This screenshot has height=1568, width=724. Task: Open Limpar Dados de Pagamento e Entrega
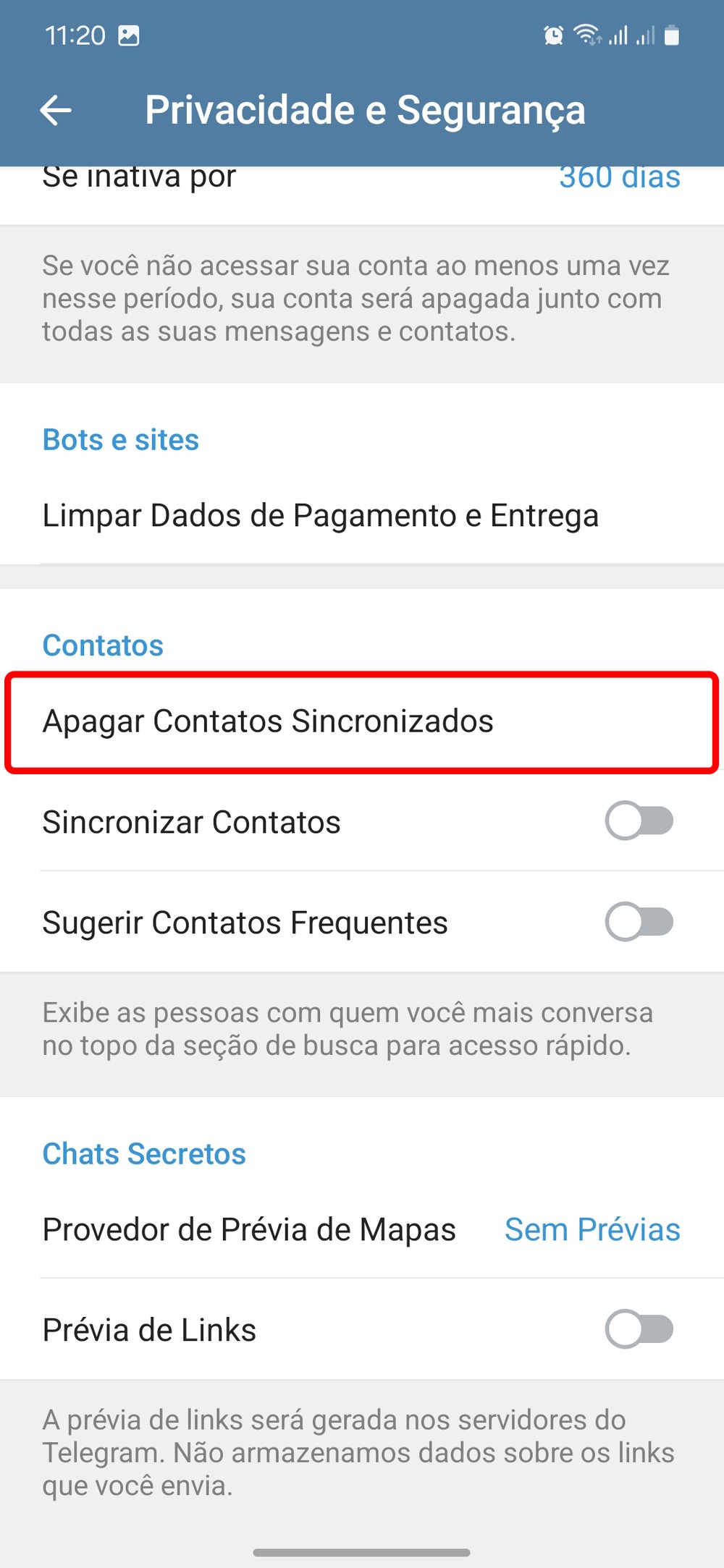(x=320, y=516)
